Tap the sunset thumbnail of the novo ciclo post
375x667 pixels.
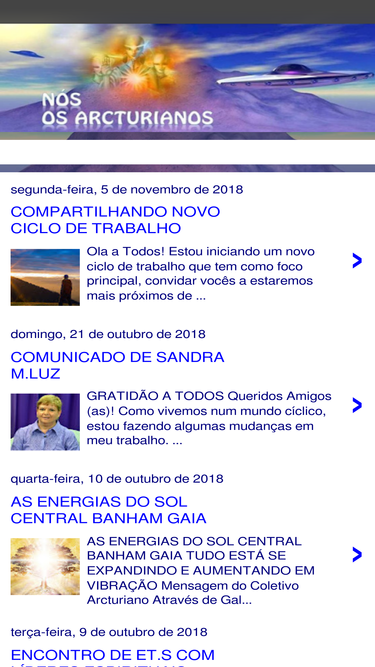pos(45,277)
